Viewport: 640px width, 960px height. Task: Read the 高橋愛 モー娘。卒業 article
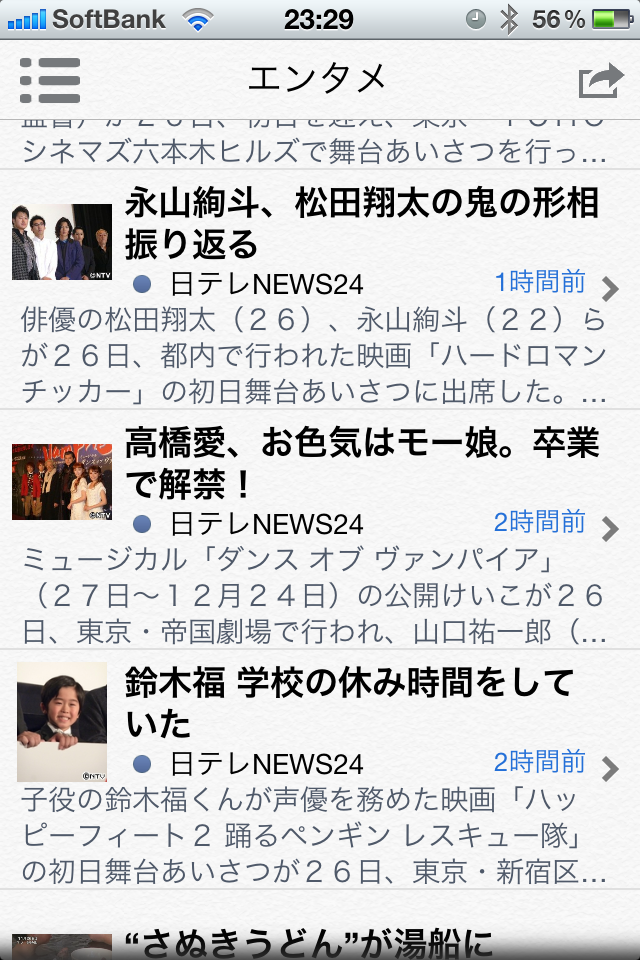click(x=360, y=464)
